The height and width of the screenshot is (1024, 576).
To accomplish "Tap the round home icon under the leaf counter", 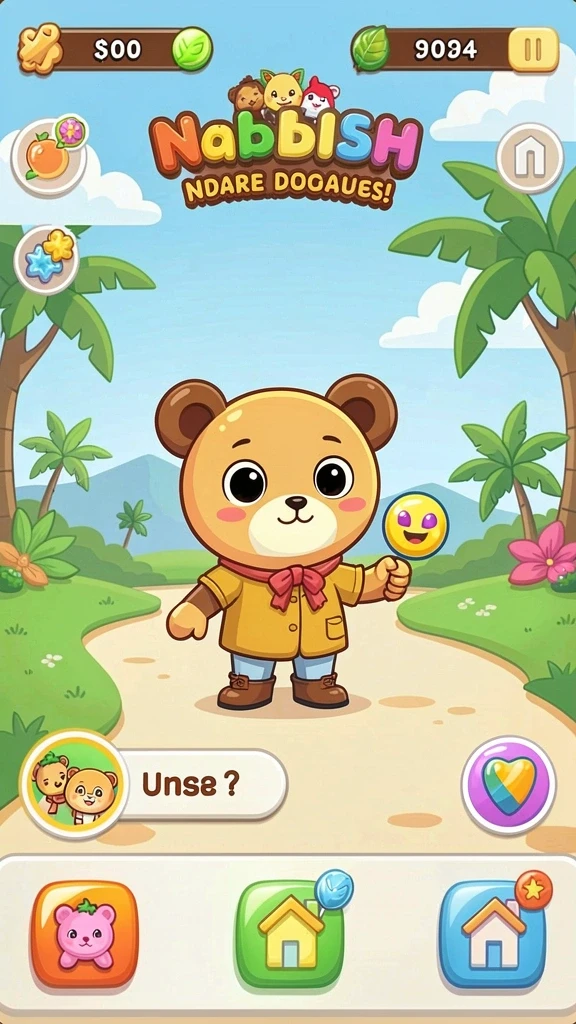I will (x=530, y=157).
